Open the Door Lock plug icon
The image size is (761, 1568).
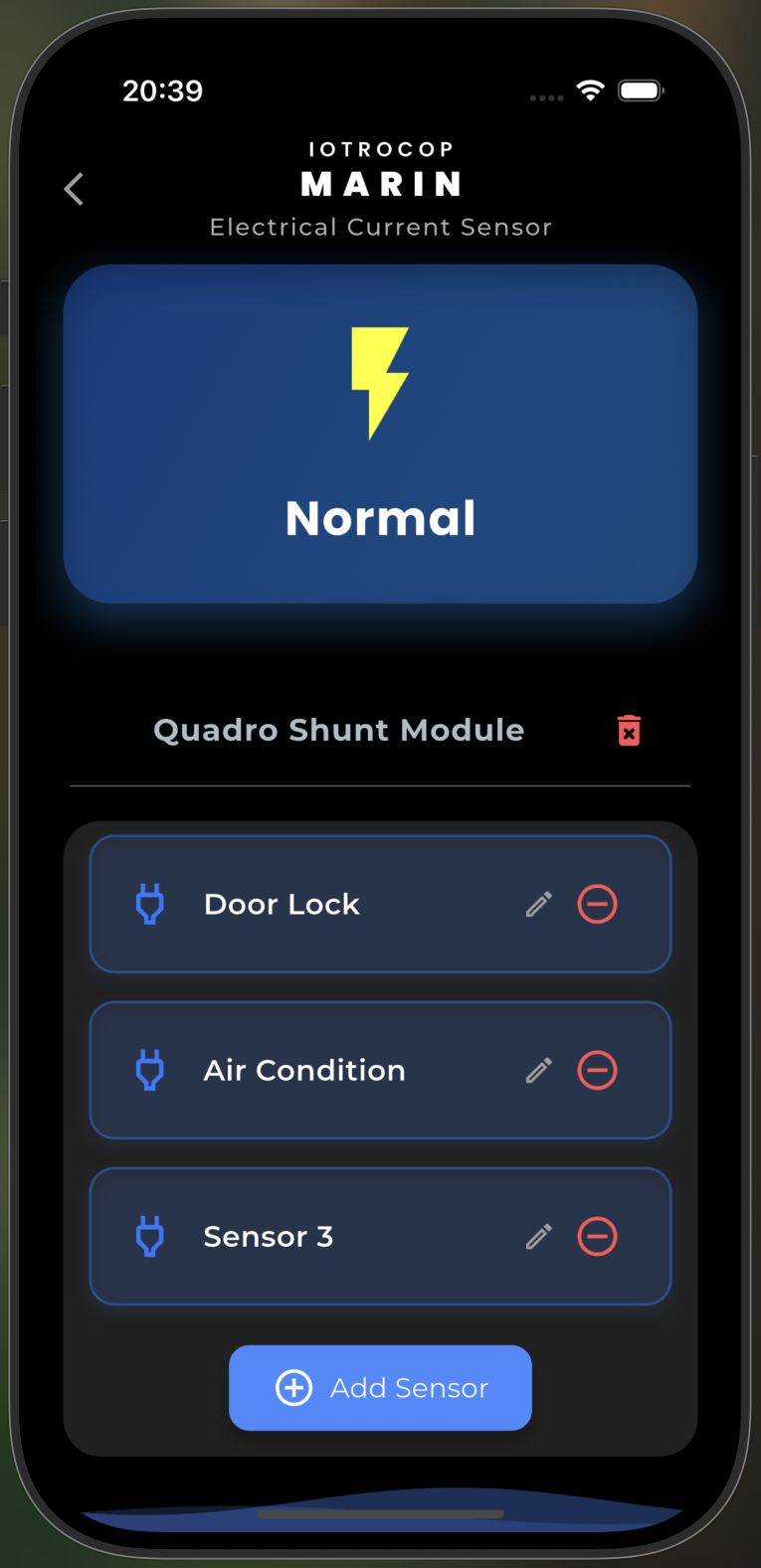tap(150, 904)
